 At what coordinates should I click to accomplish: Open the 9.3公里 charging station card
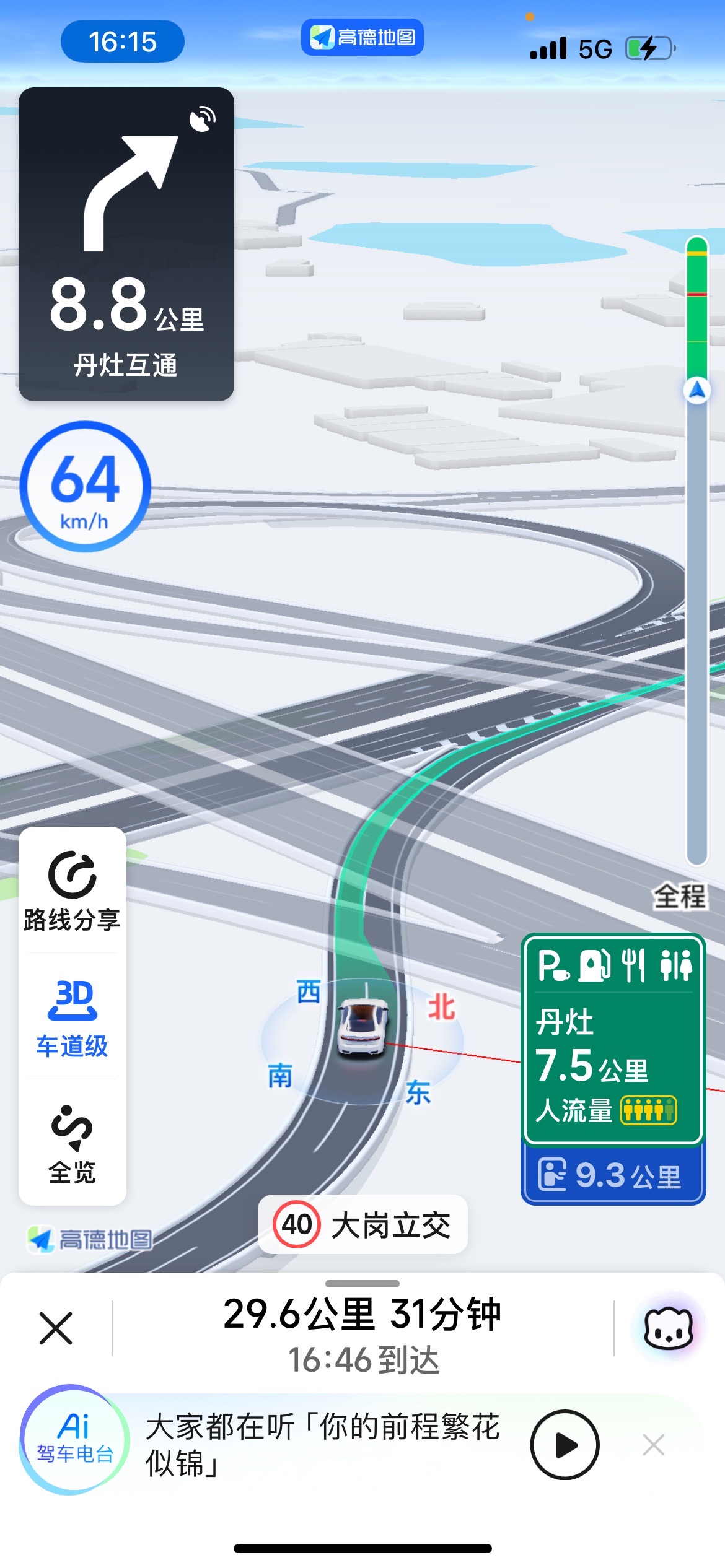(613, 1174)
